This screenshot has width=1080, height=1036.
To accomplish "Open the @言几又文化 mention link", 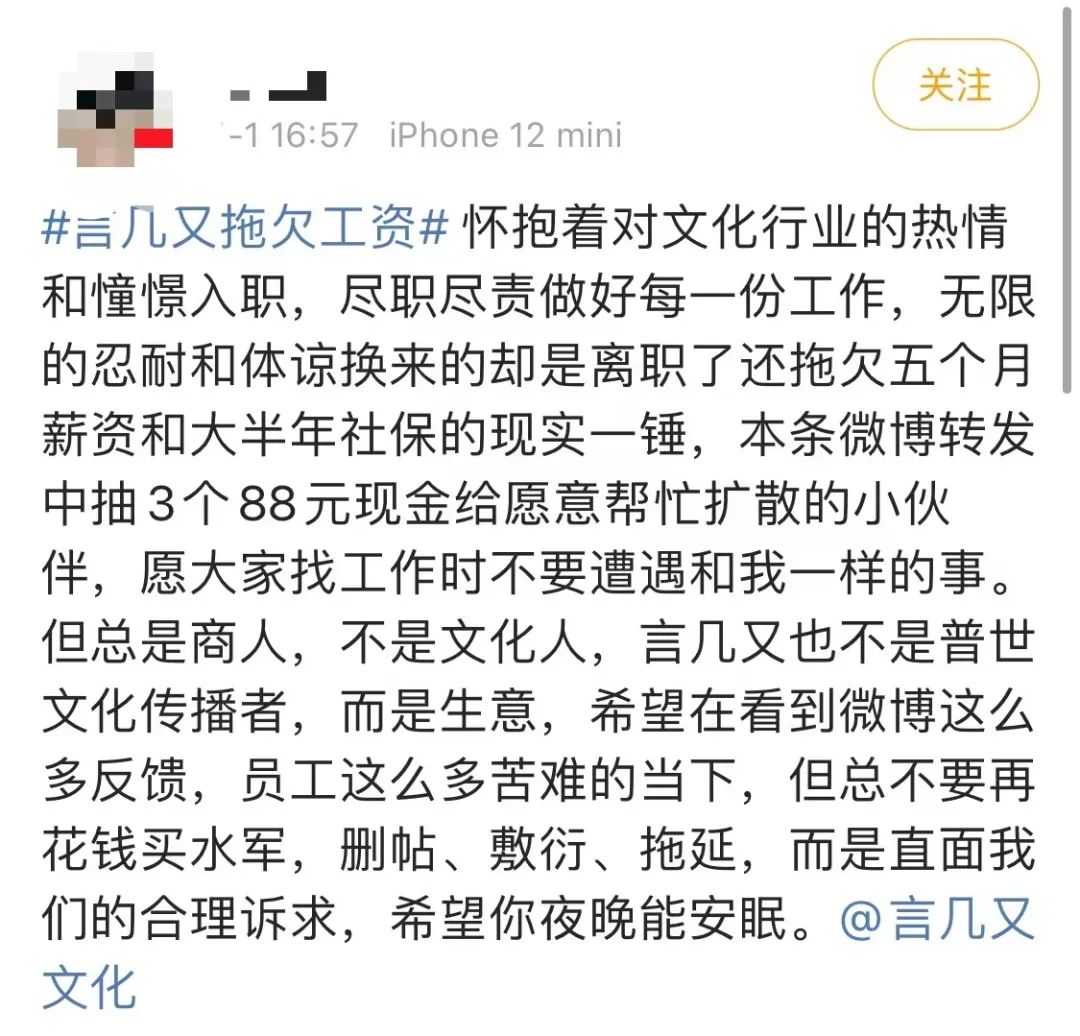I will [937, 921].
